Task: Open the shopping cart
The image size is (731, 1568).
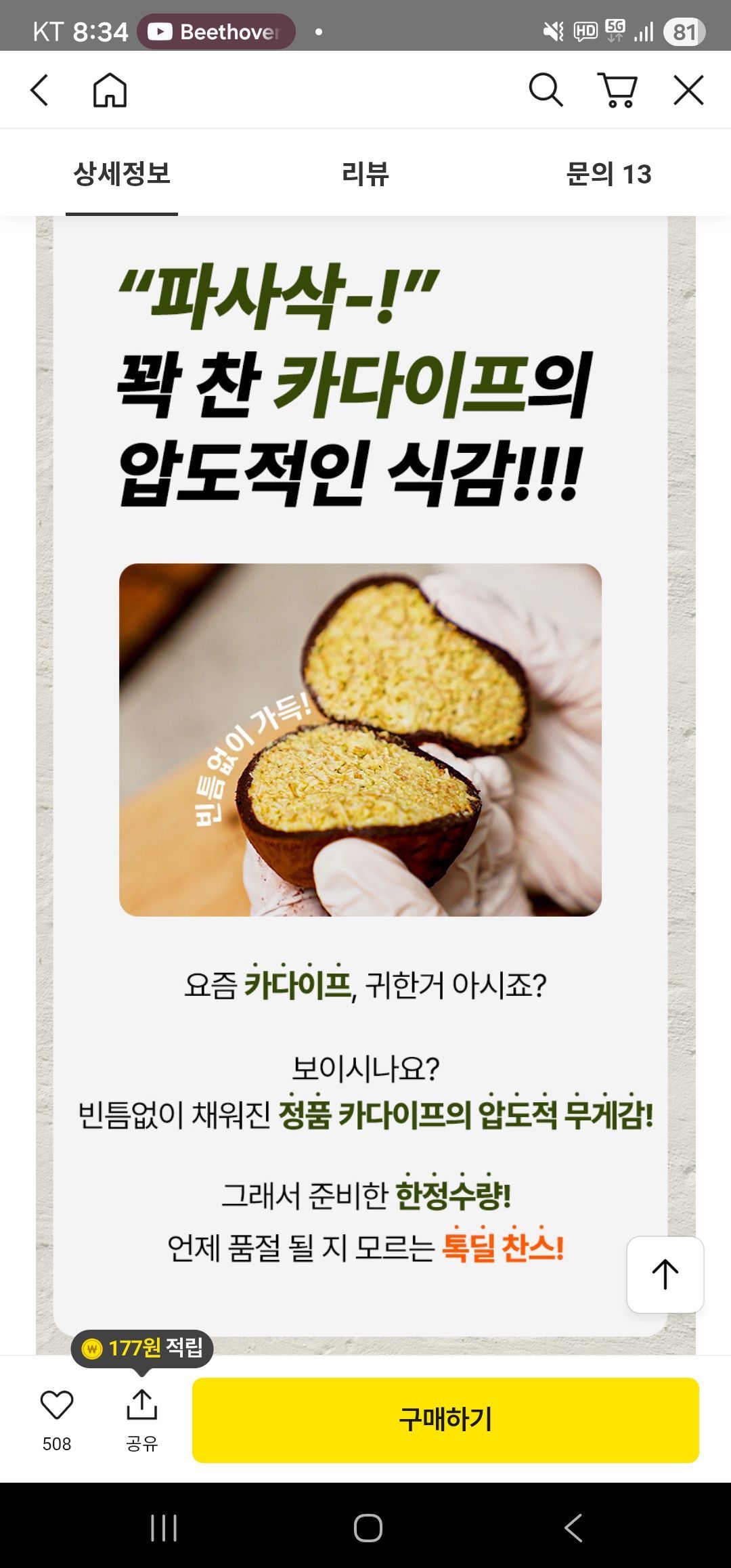Action: (617, 90)
